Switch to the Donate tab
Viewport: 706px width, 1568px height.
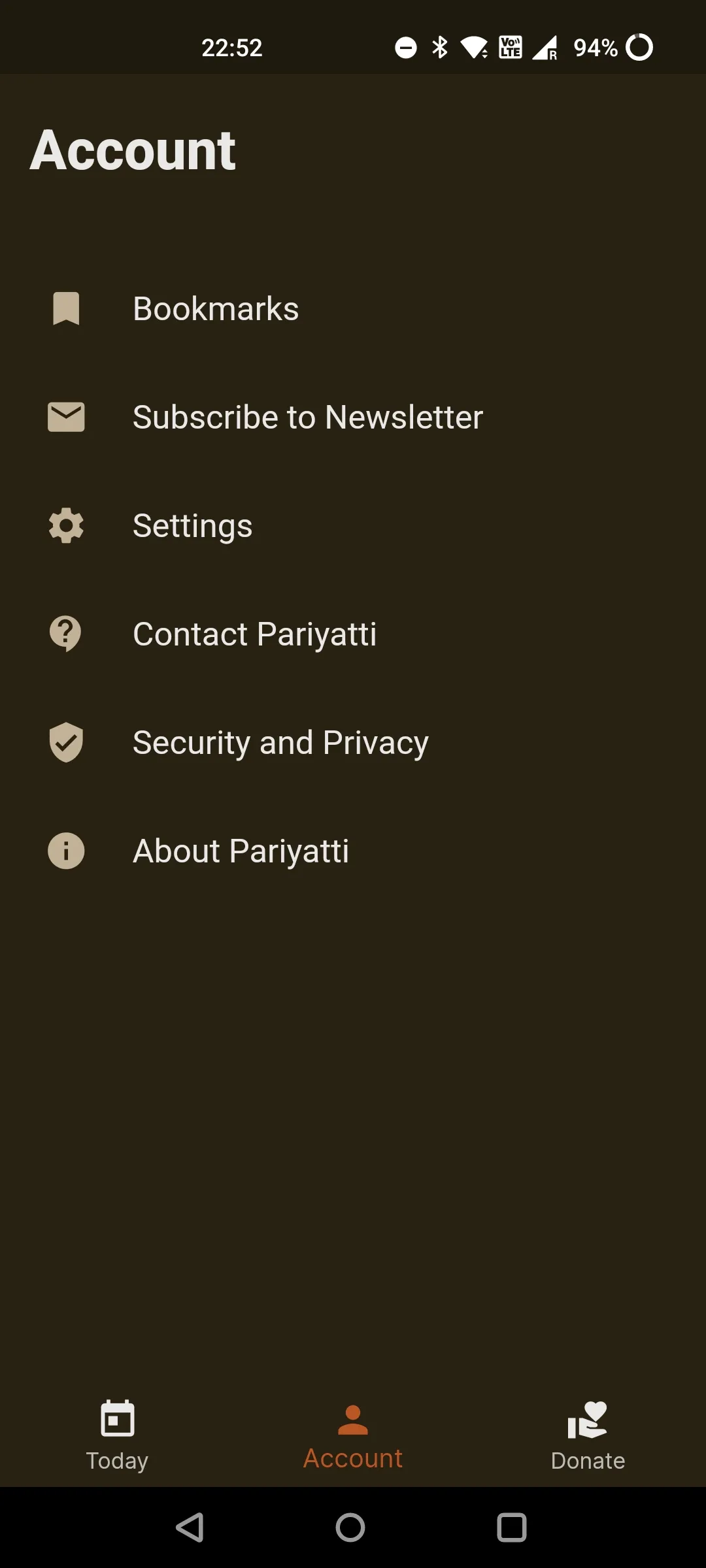588,1437
